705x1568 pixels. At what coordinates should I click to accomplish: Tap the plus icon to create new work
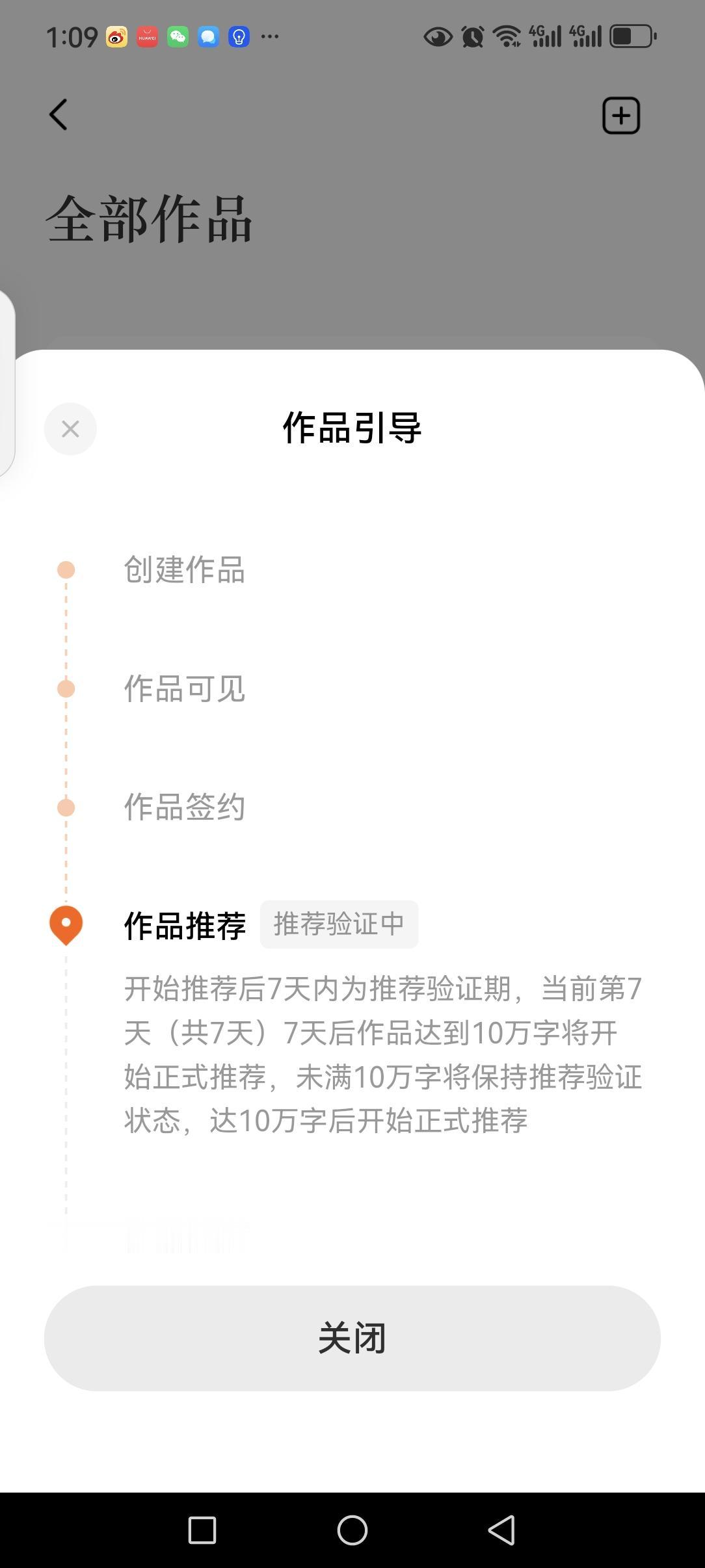tap(620, 114)
